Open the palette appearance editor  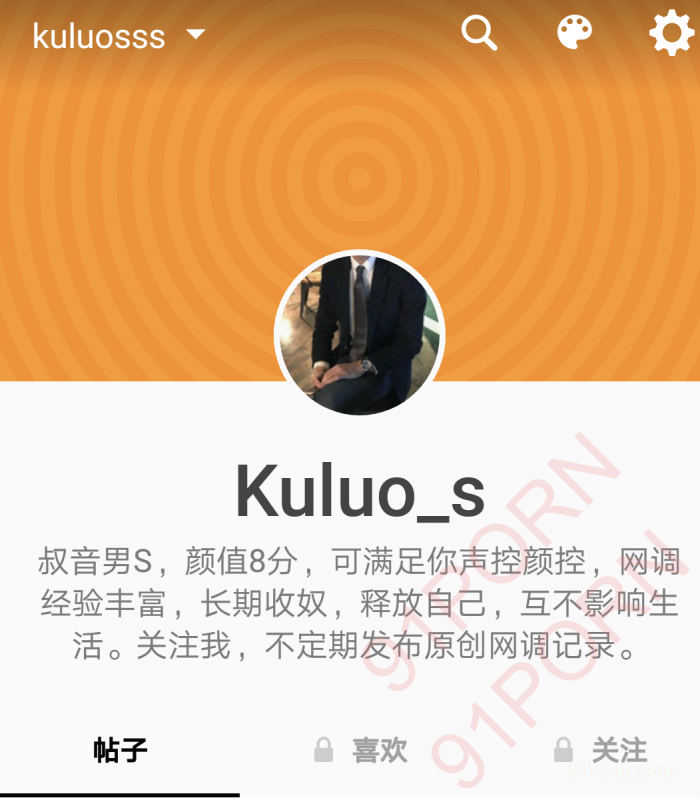[x=574, y=33]
